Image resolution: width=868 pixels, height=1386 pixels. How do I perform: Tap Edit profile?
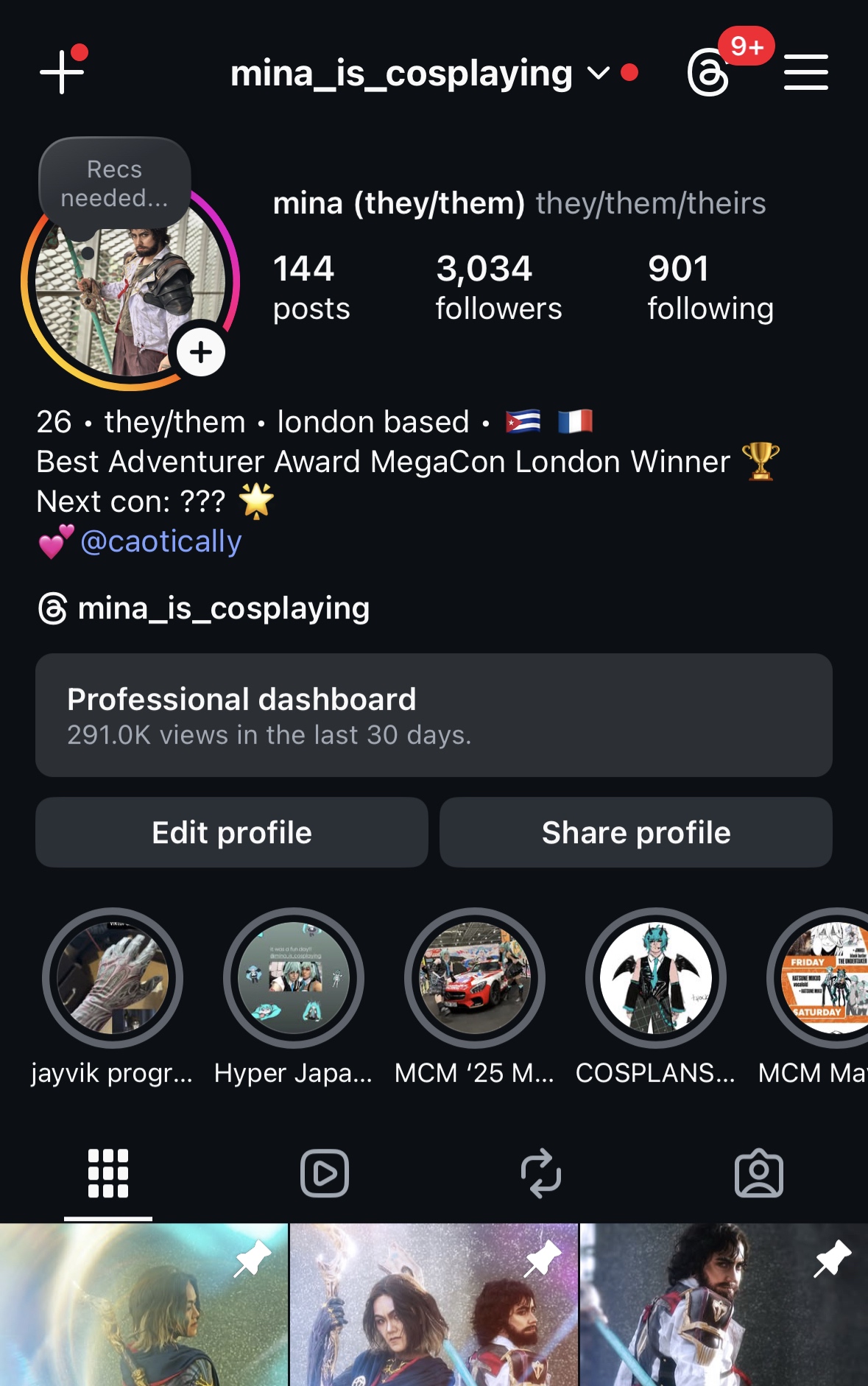[232, 832]
